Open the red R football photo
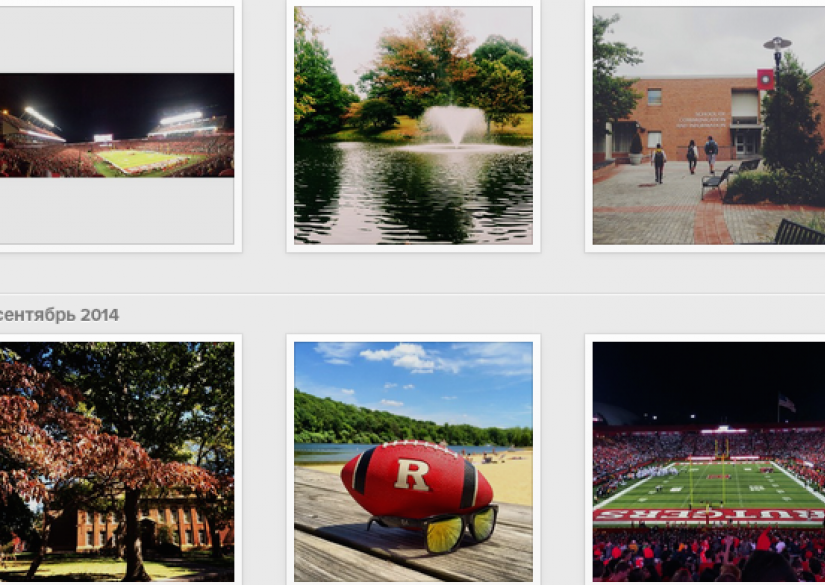 click(413, 462)
